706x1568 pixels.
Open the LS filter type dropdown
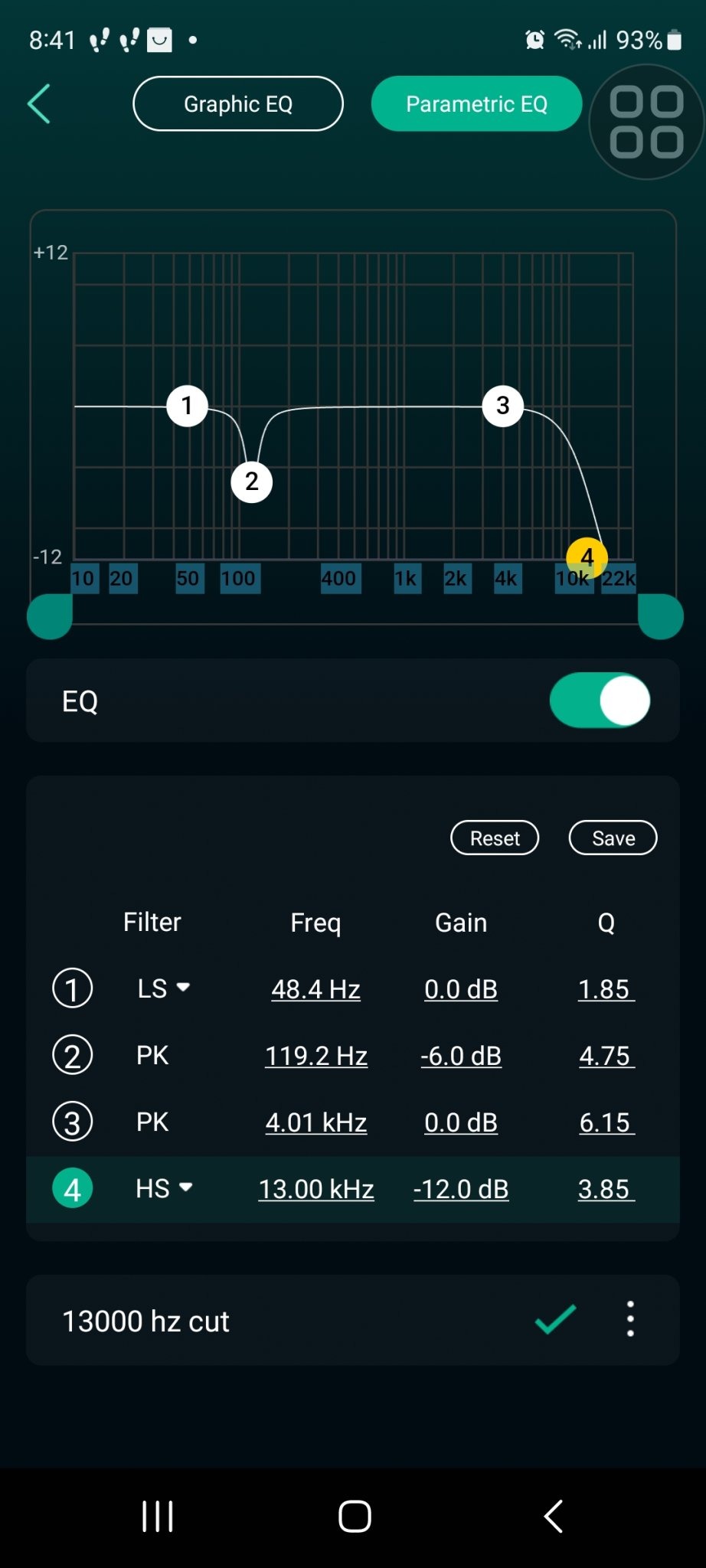[x=164, y=988]
